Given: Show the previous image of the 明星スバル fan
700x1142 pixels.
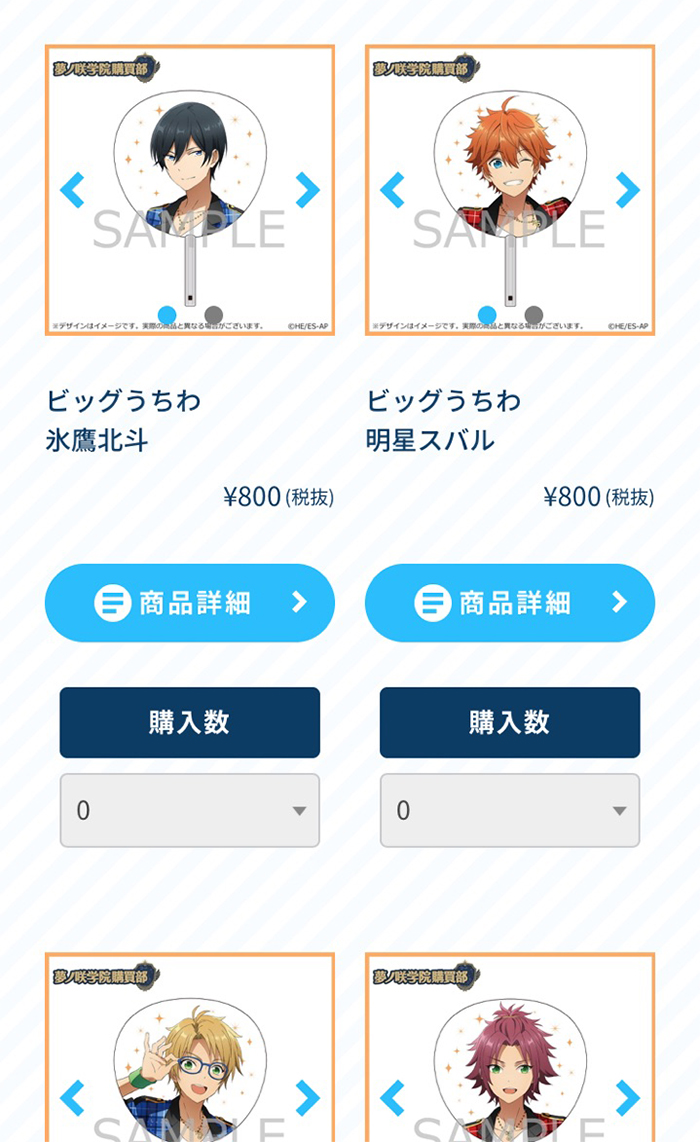Looking at the screenshot, I should (x=392, y=190).
